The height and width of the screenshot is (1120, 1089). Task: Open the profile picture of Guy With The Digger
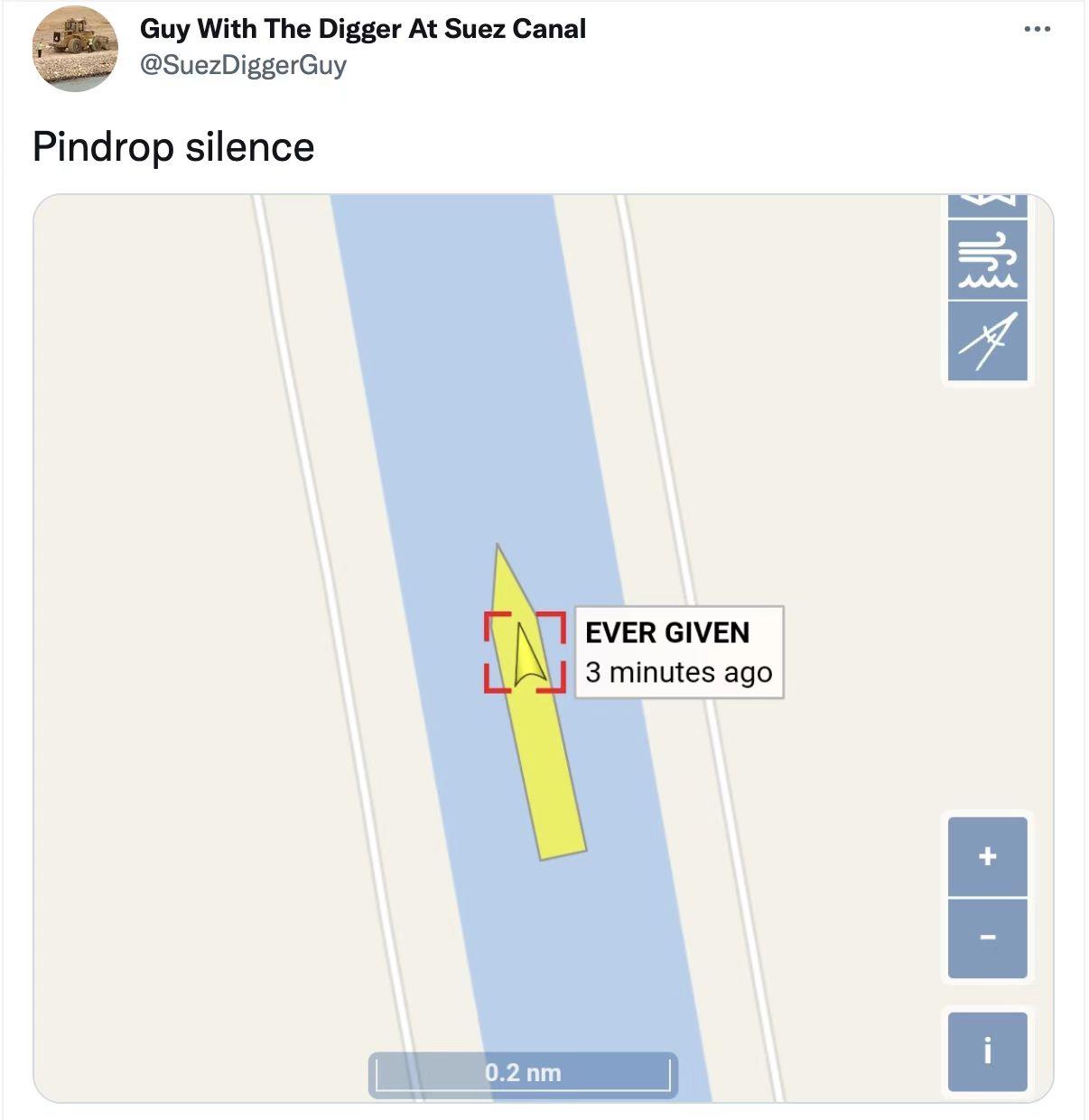coord(75,48)
